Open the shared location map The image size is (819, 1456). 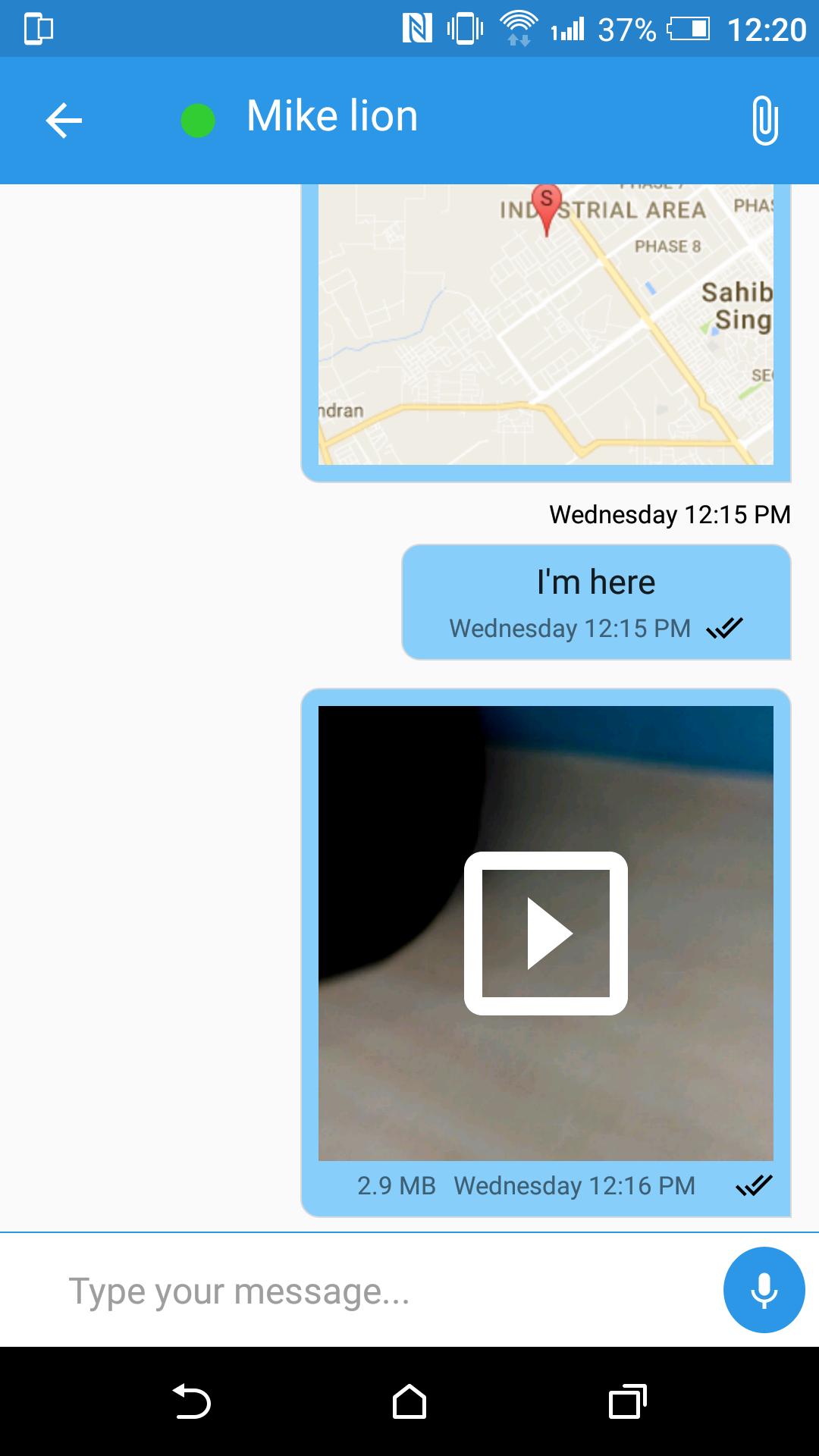pos(546,326)
